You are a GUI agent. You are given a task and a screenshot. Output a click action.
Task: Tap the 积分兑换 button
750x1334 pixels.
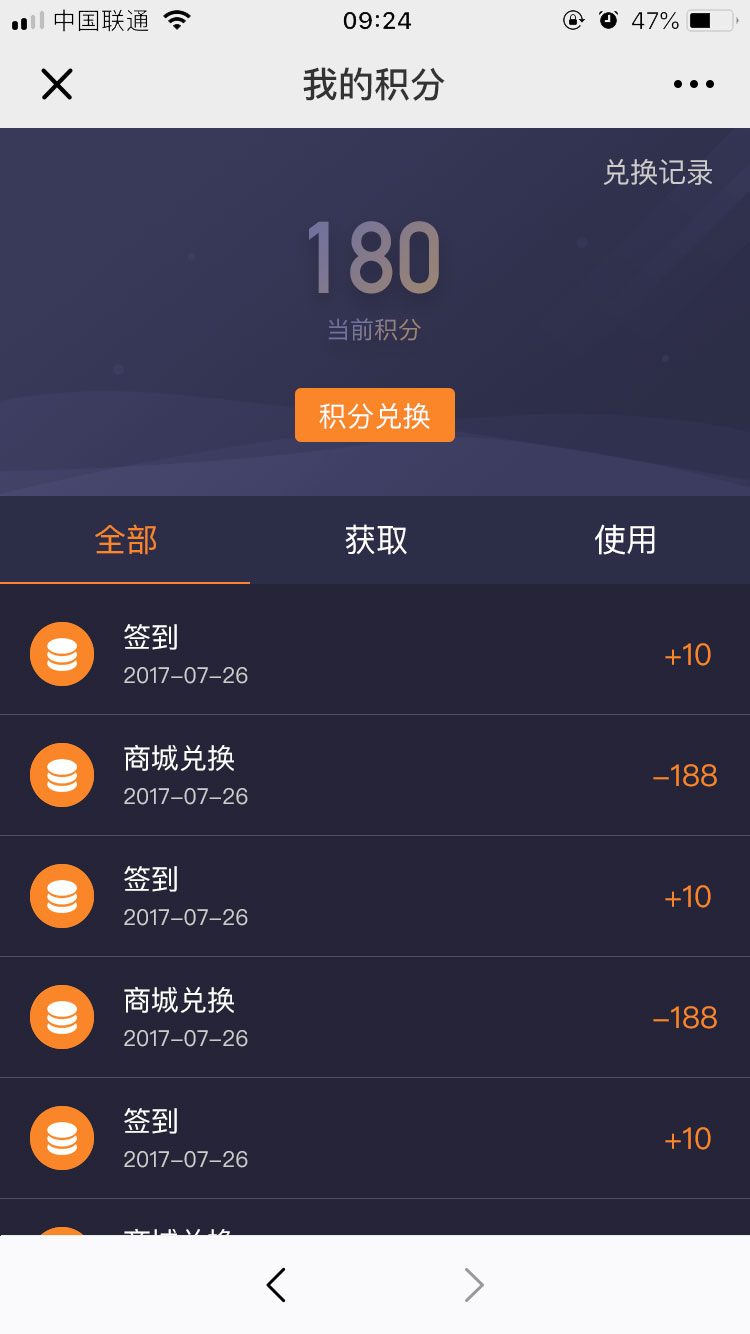pyautogui.click(x=374, y=415)
